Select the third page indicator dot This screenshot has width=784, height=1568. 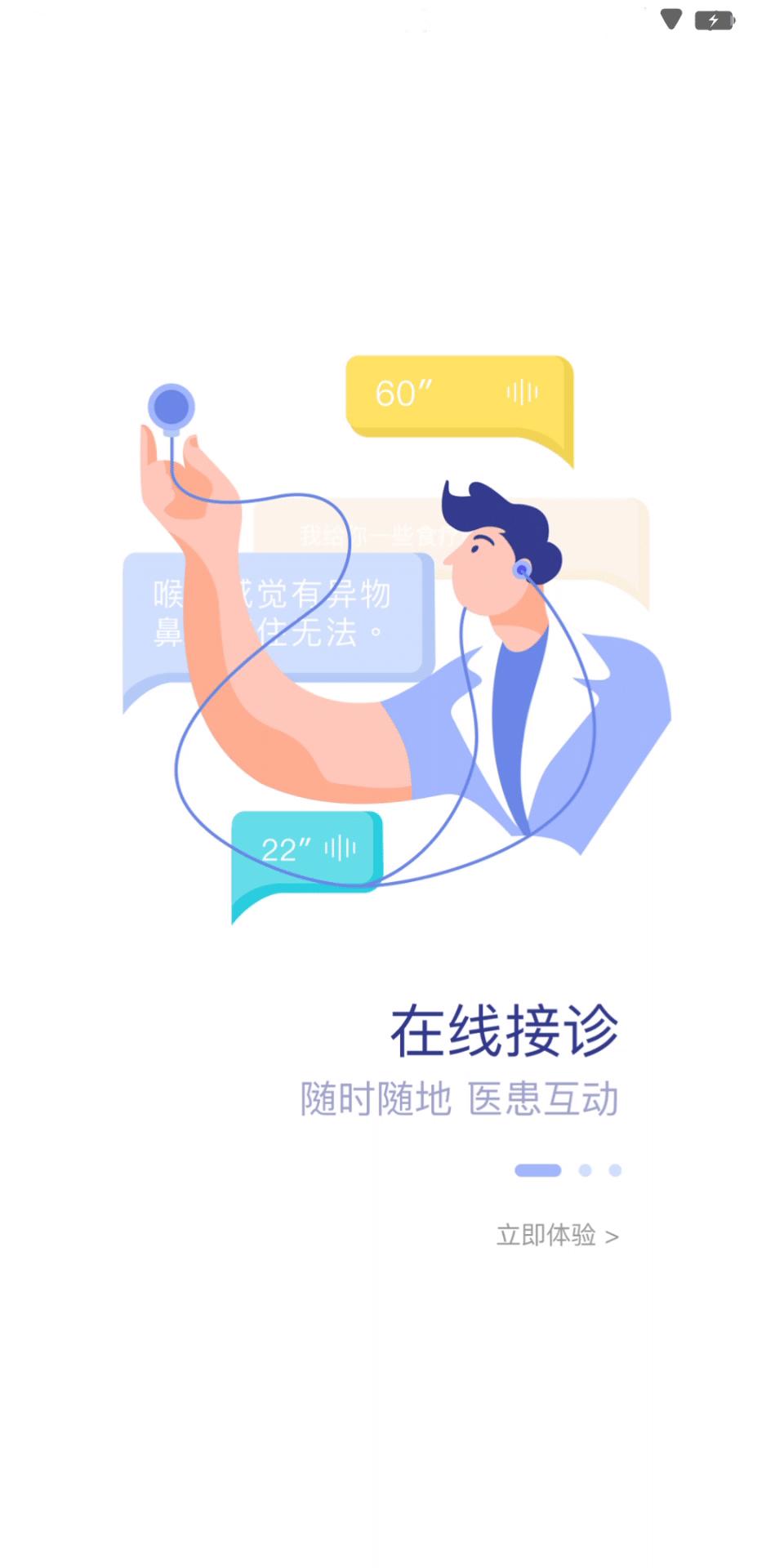(x=615, y=1170)
